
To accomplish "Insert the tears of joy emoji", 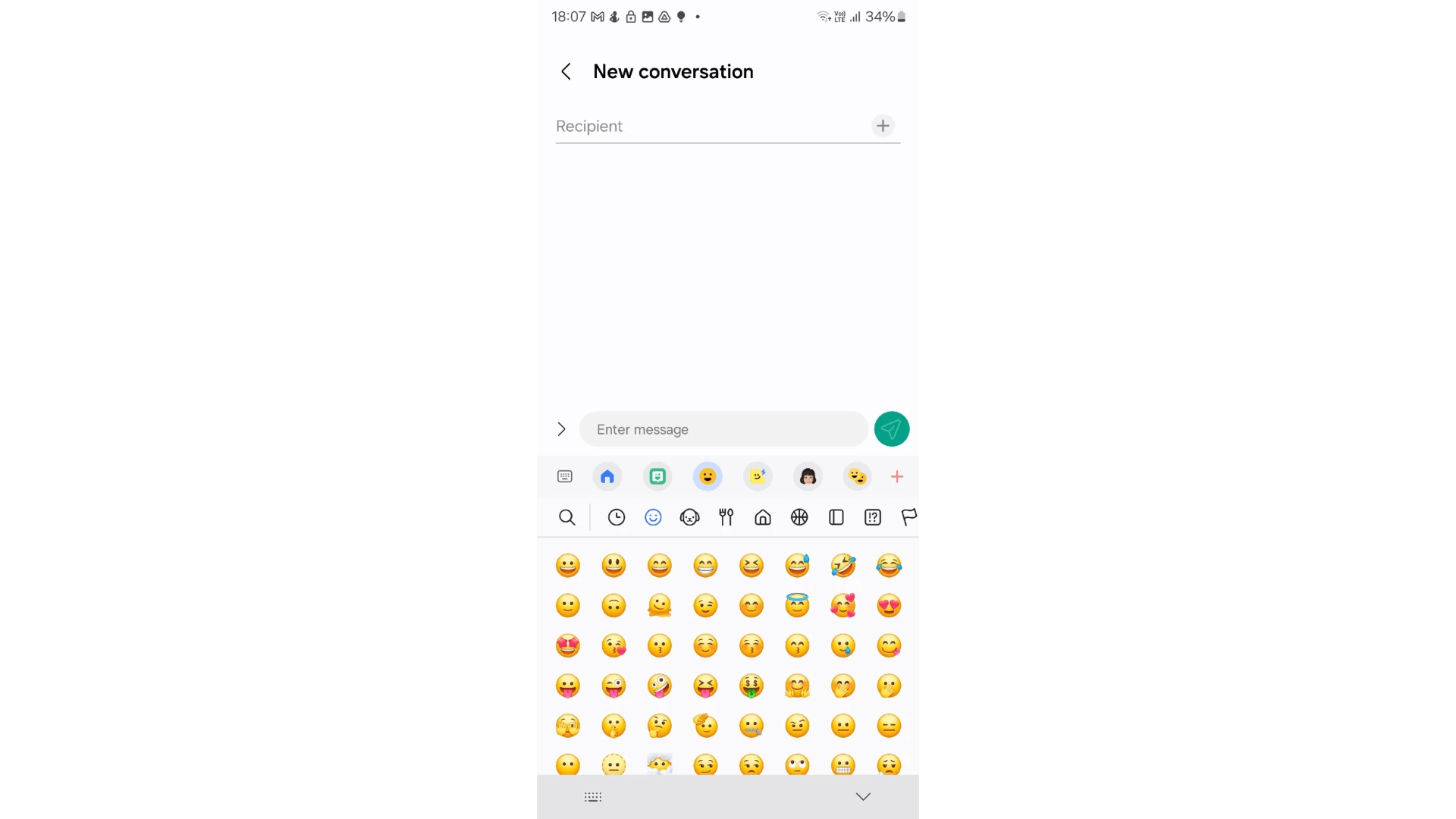I will [889, 566].
